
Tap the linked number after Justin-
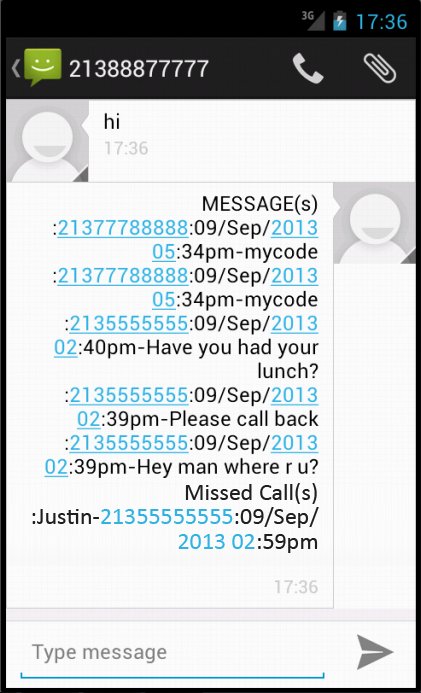167,516
